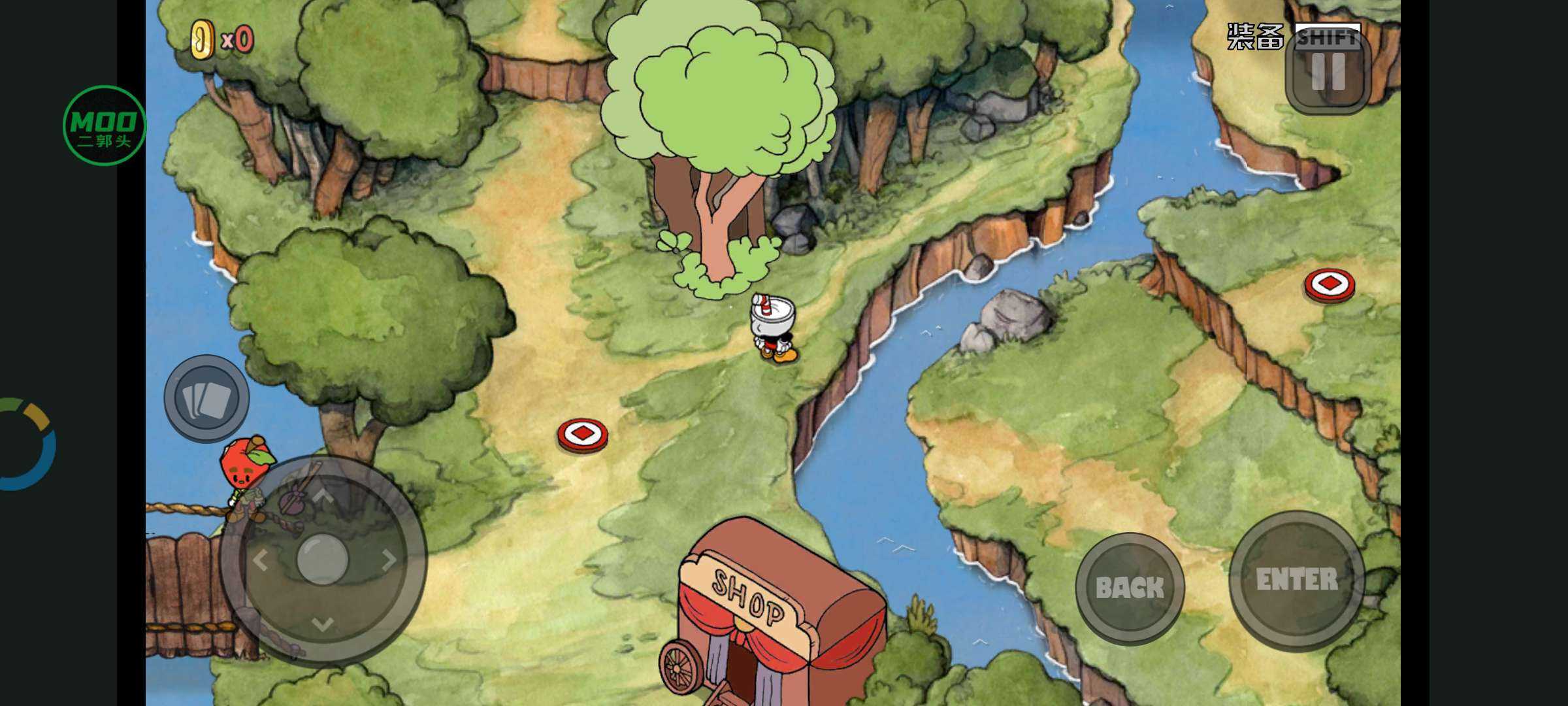Tap the ENTER button
The image size is (1568, 706).
(x=1296, y=580)
